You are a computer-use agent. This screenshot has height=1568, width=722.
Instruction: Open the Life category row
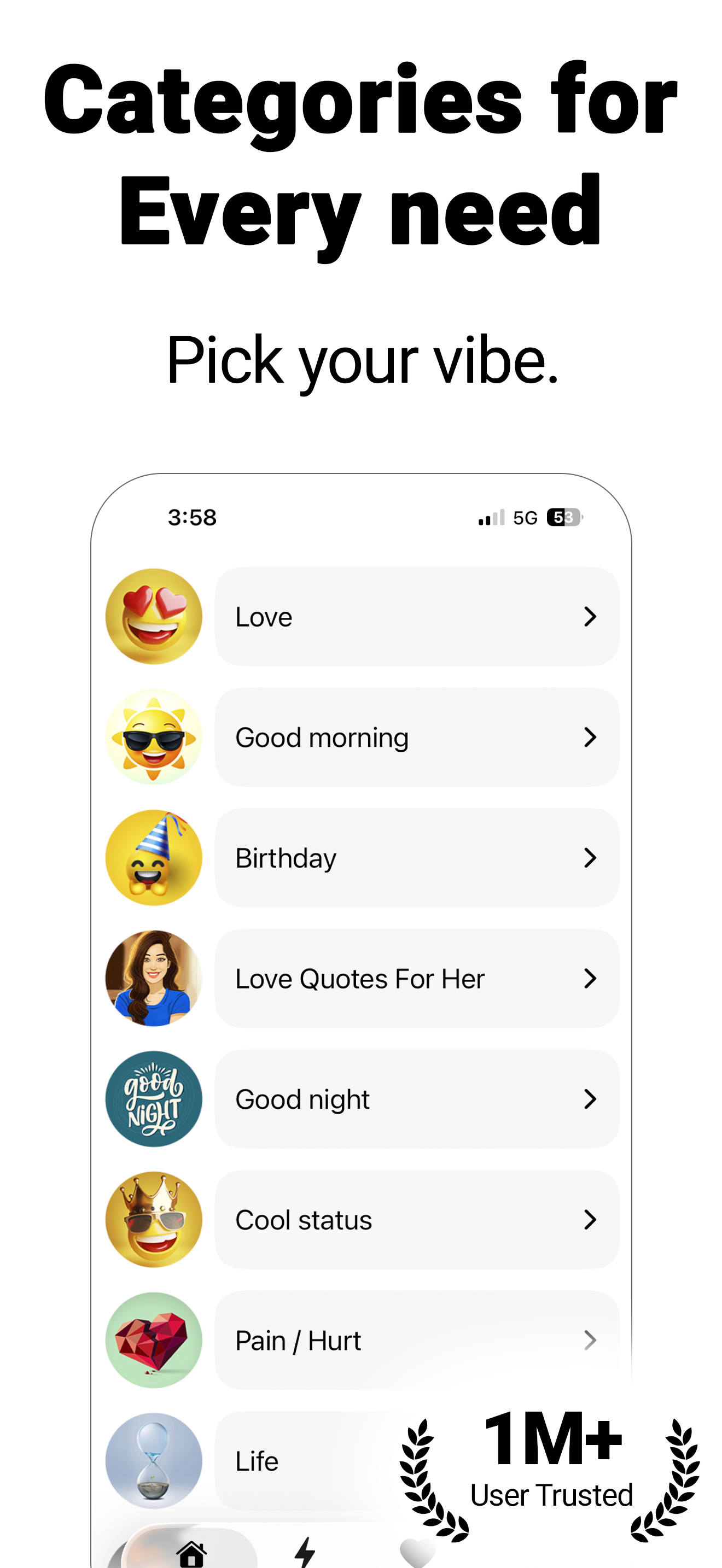(365, 1460)
